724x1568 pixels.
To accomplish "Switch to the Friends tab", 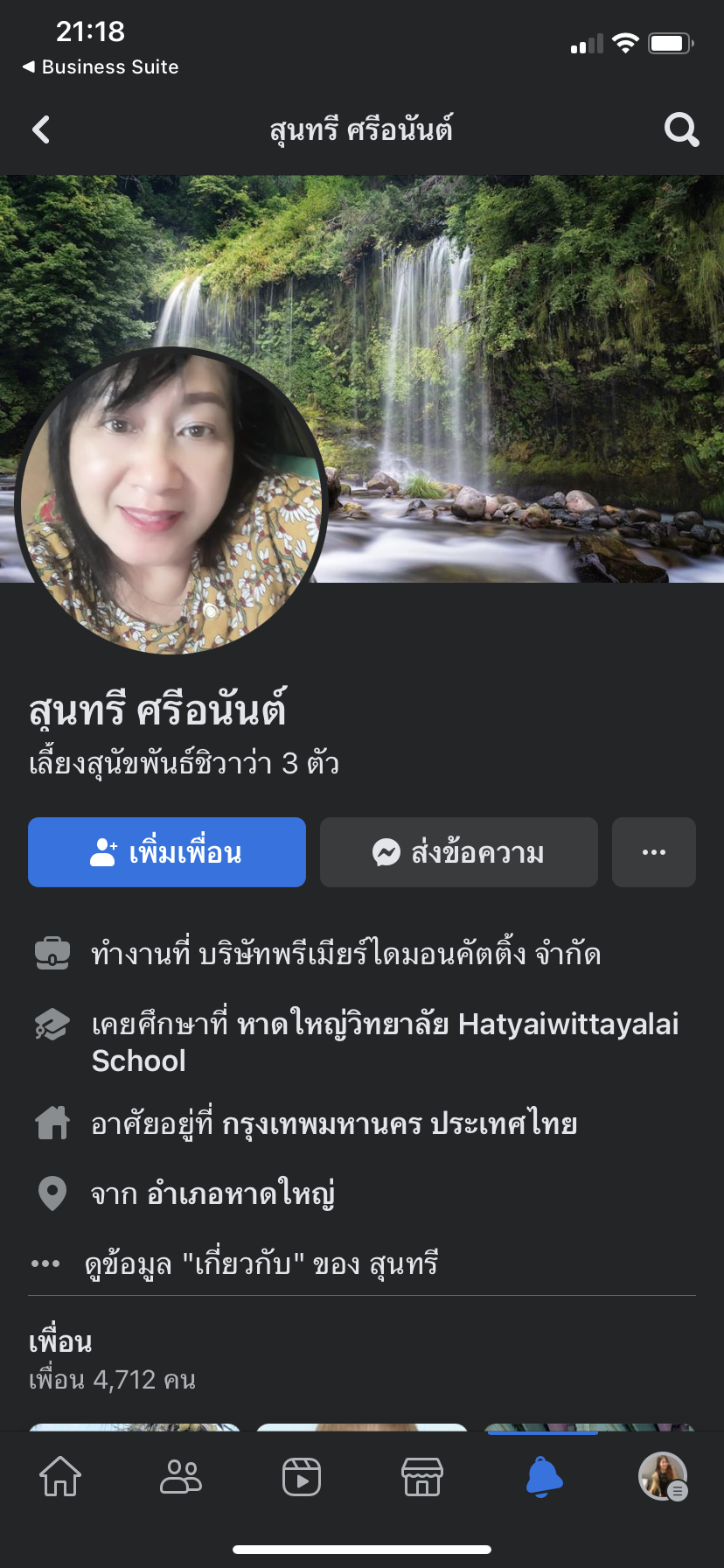I will (181, 1477).
